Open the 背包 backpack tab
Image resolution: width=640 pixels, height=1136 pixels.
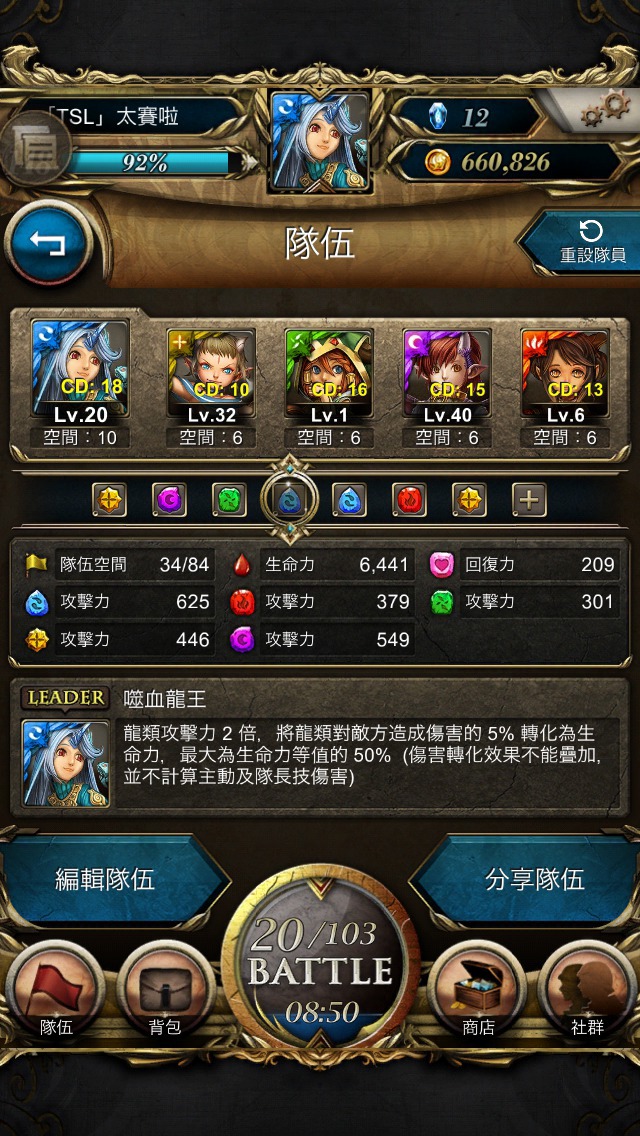165,993
